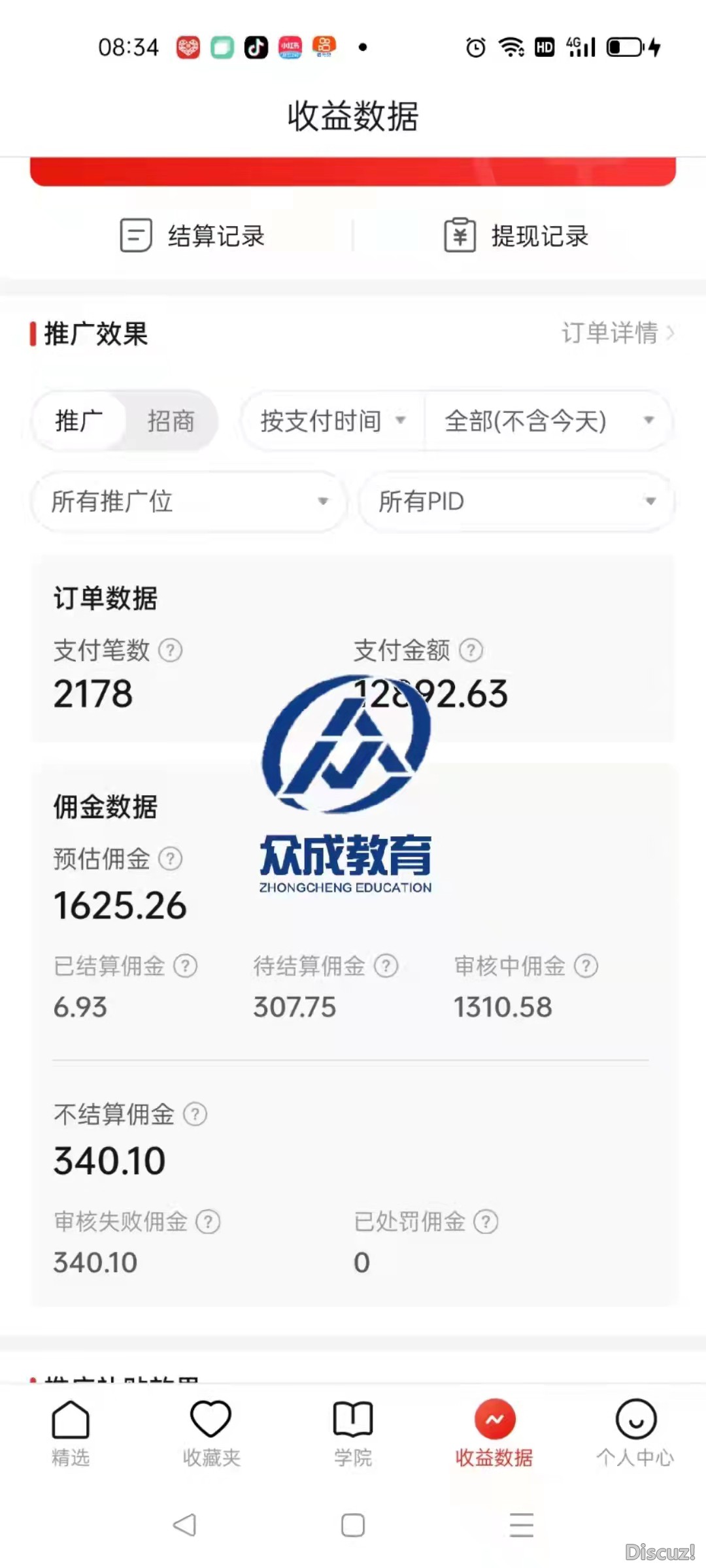
Task: Switch to the 招商 tab
Action: click(x=170, y=421)
